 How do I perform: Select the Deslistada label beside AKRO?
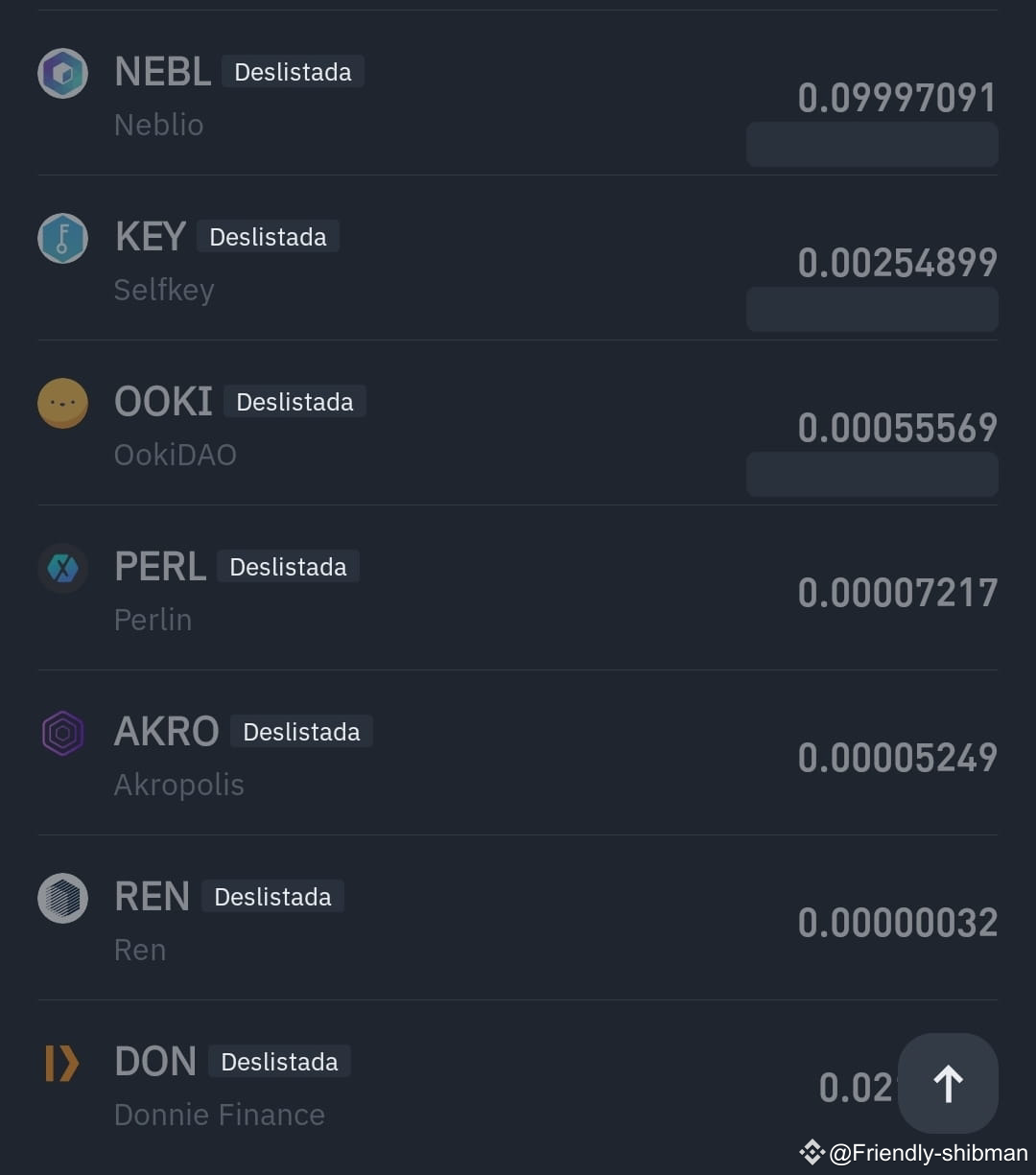coord(301,731)
